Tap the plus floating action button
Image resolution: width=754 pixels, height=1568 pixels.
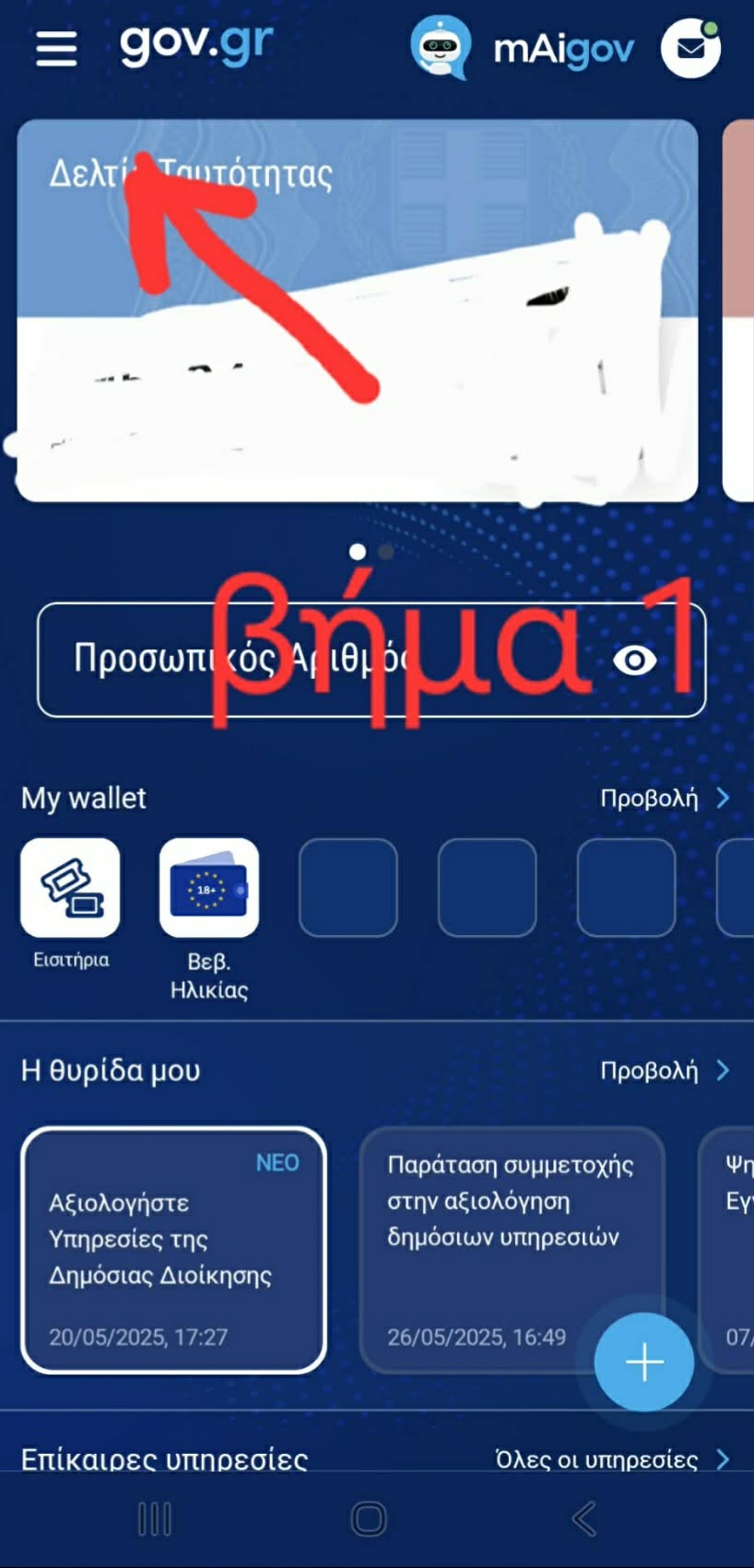click(x=644, y=1362)
